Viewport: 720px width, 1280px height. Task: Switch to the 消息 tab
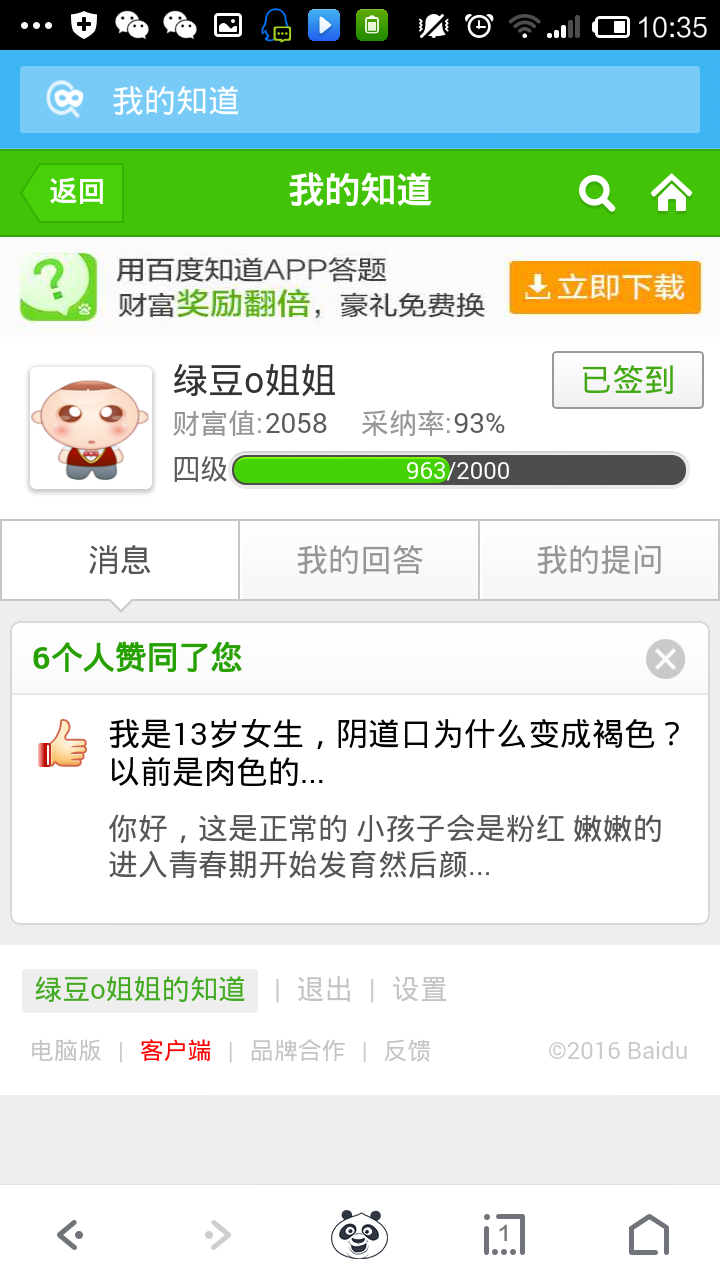(x=120, y=560)
